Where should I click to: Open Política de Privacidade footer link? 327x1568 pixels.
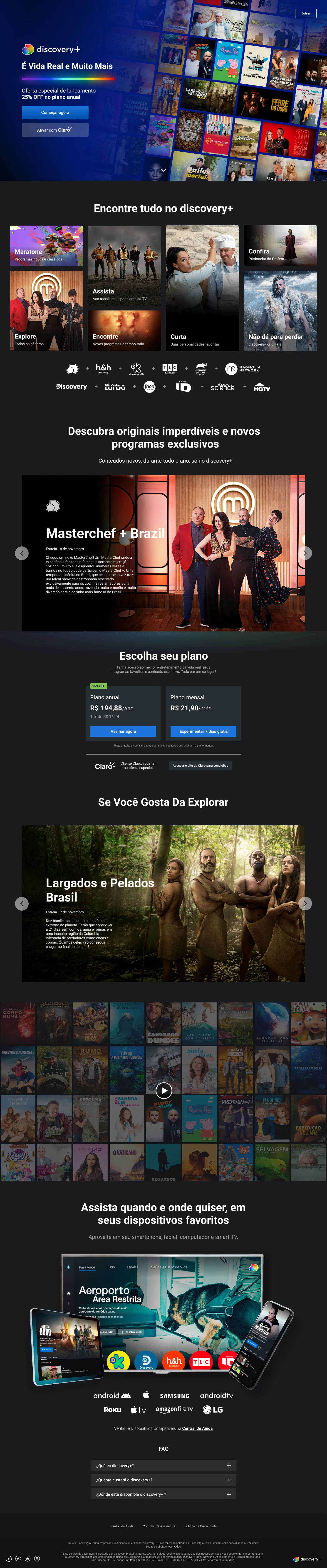point(200,1526)
